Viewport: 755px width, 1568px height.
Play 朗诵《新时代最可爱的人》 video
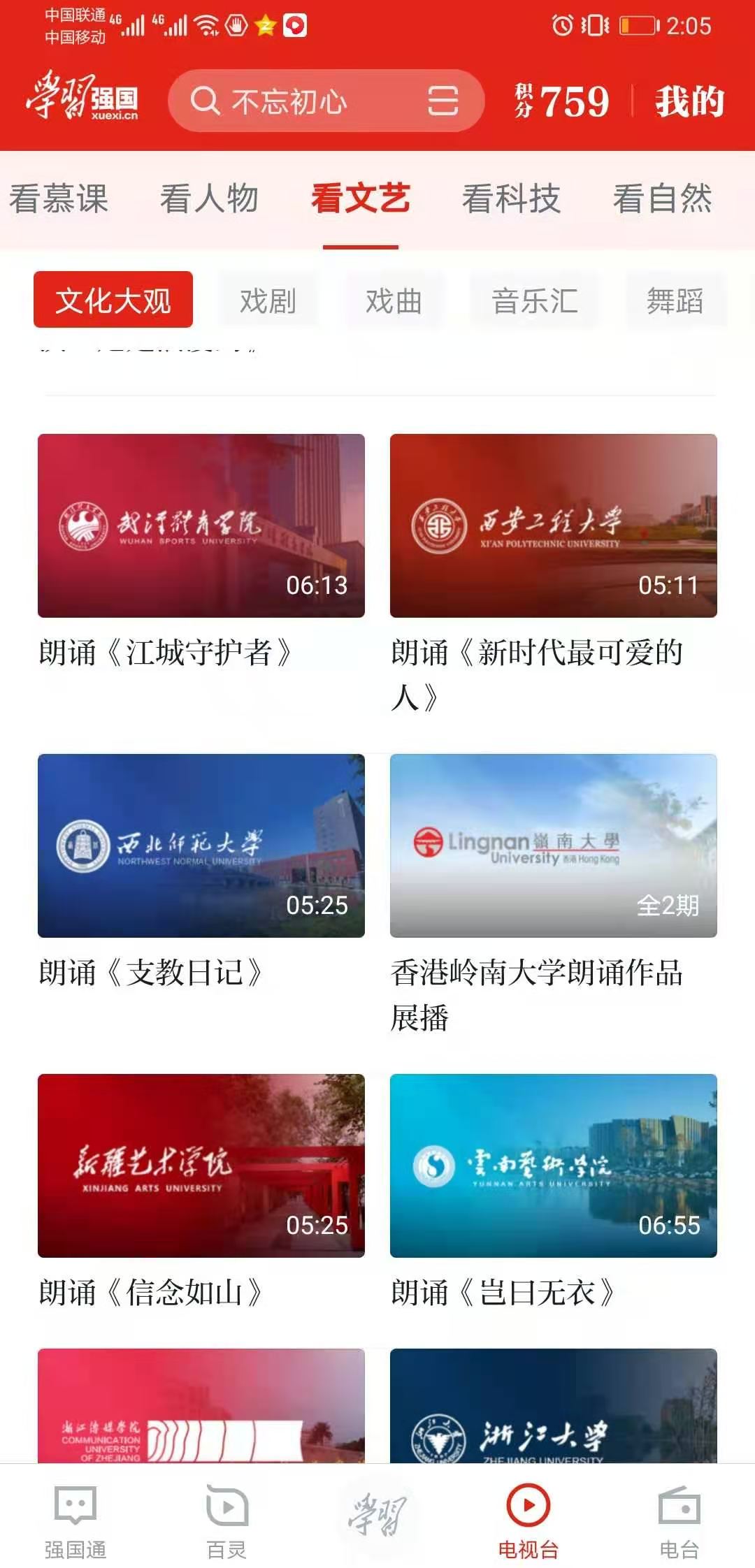click(x=554, y=525)
